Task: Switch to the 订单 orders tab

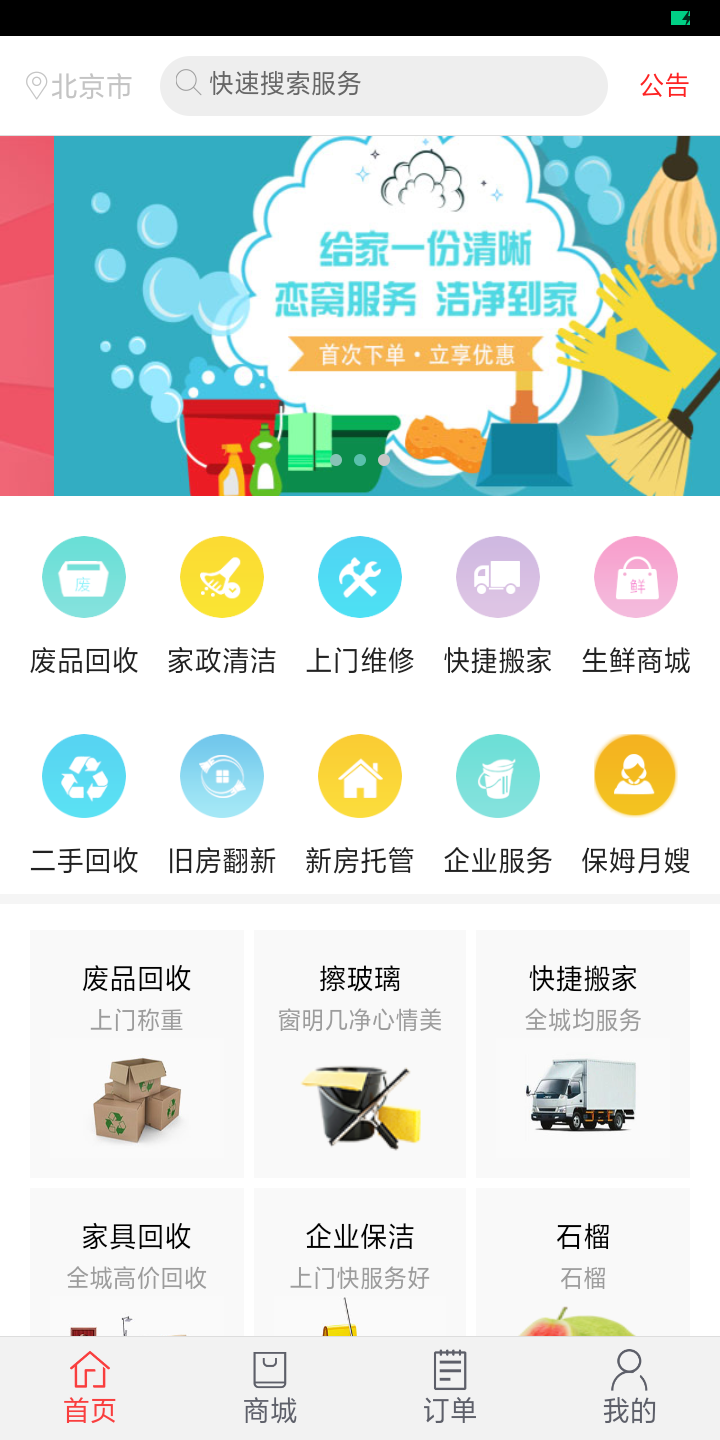Action: click(x=450, y=1388)
